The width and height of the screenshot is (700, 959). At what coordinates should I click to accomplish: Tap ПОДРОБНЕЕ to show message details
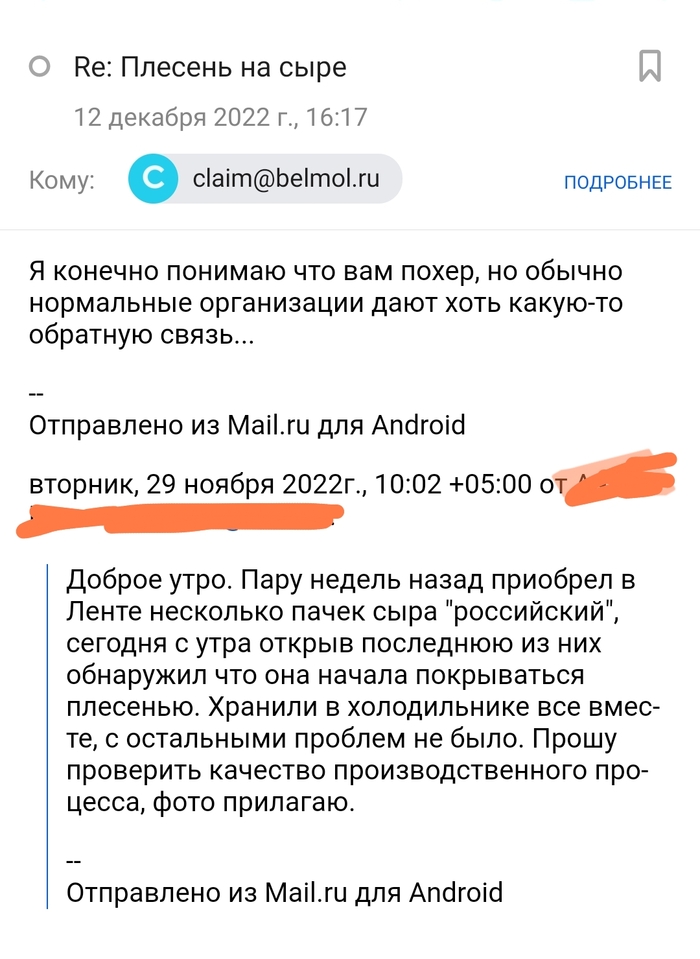[617, 182]
